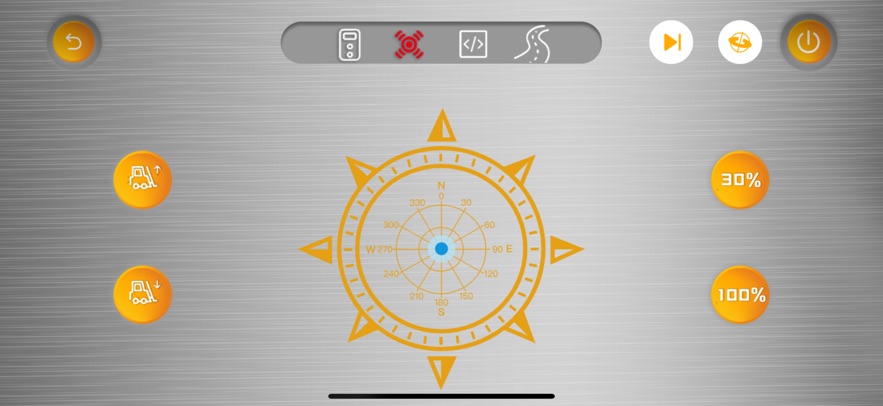Image resolution: width=883 pixels, height=406 pixels.
Task: Switch to the path drawing mode tab
Action: click(x=533, y=44)
